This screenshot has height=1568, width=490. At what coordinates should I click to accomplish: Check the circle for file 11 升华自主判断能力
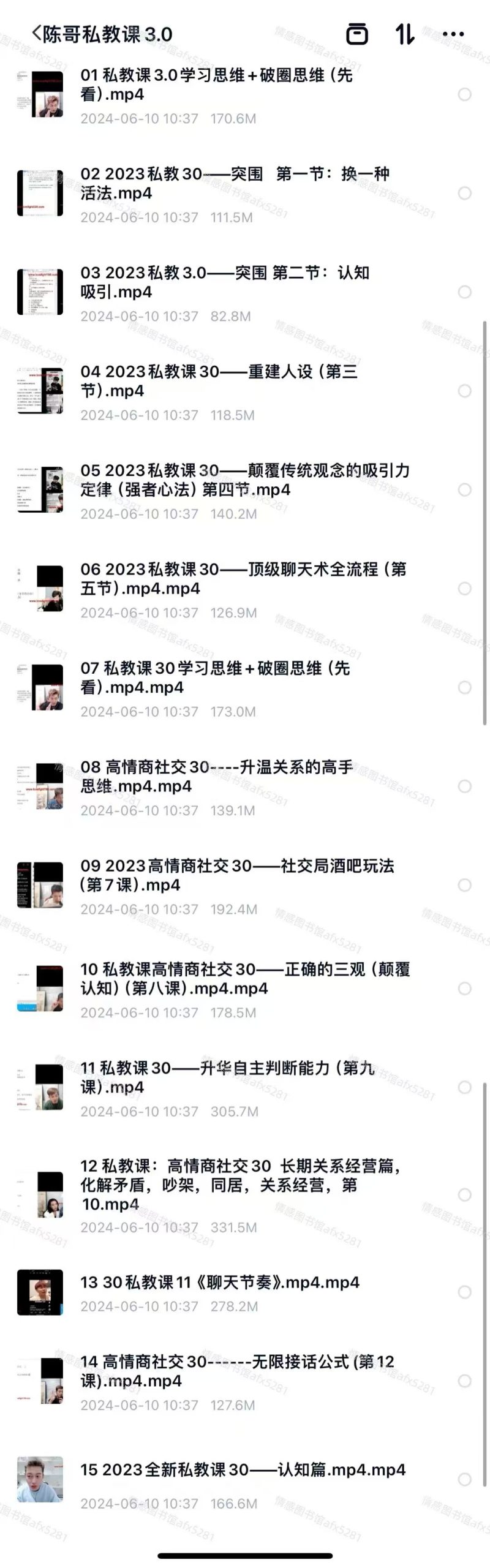tap(465, 1087)
